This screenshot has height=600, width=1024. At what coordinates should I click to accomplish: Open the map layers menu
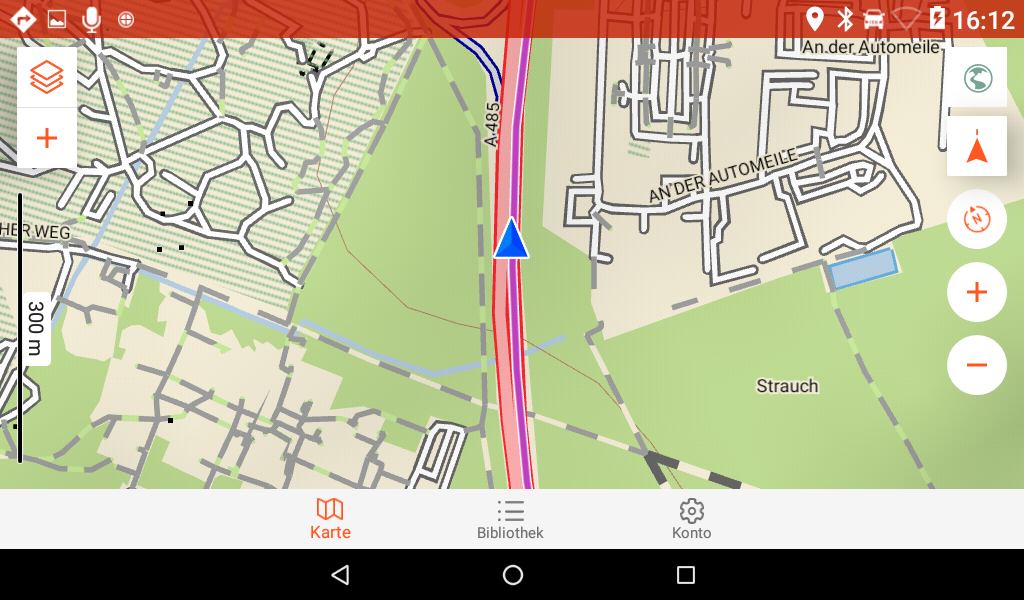pyautogui.click(x=47, y=77)
